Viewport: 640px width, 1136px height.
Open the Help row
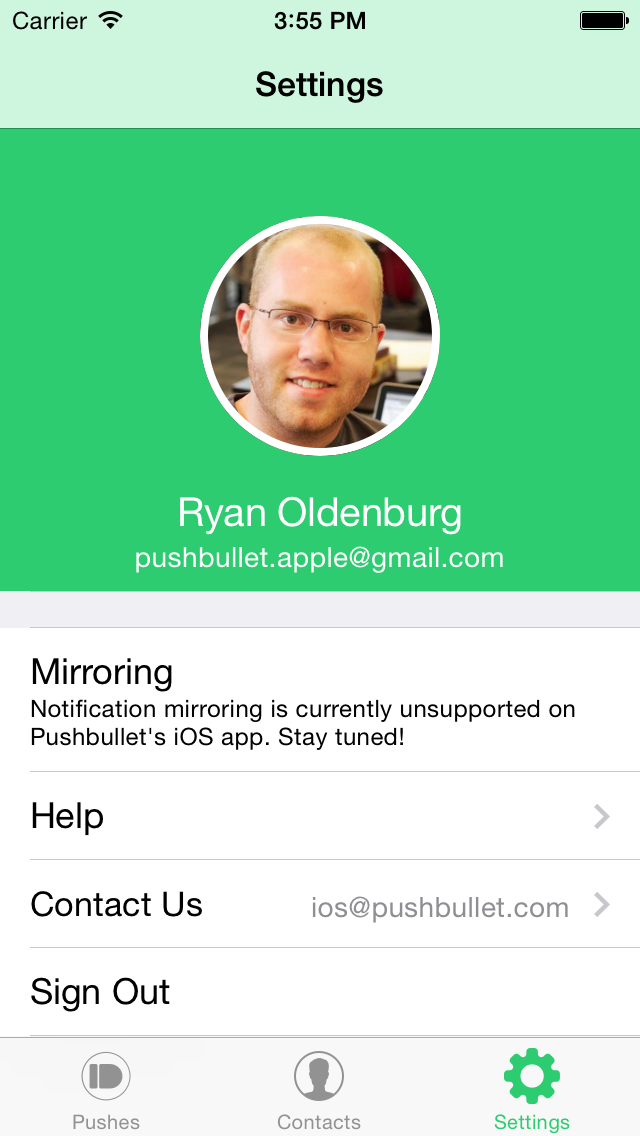coord(320,816)
